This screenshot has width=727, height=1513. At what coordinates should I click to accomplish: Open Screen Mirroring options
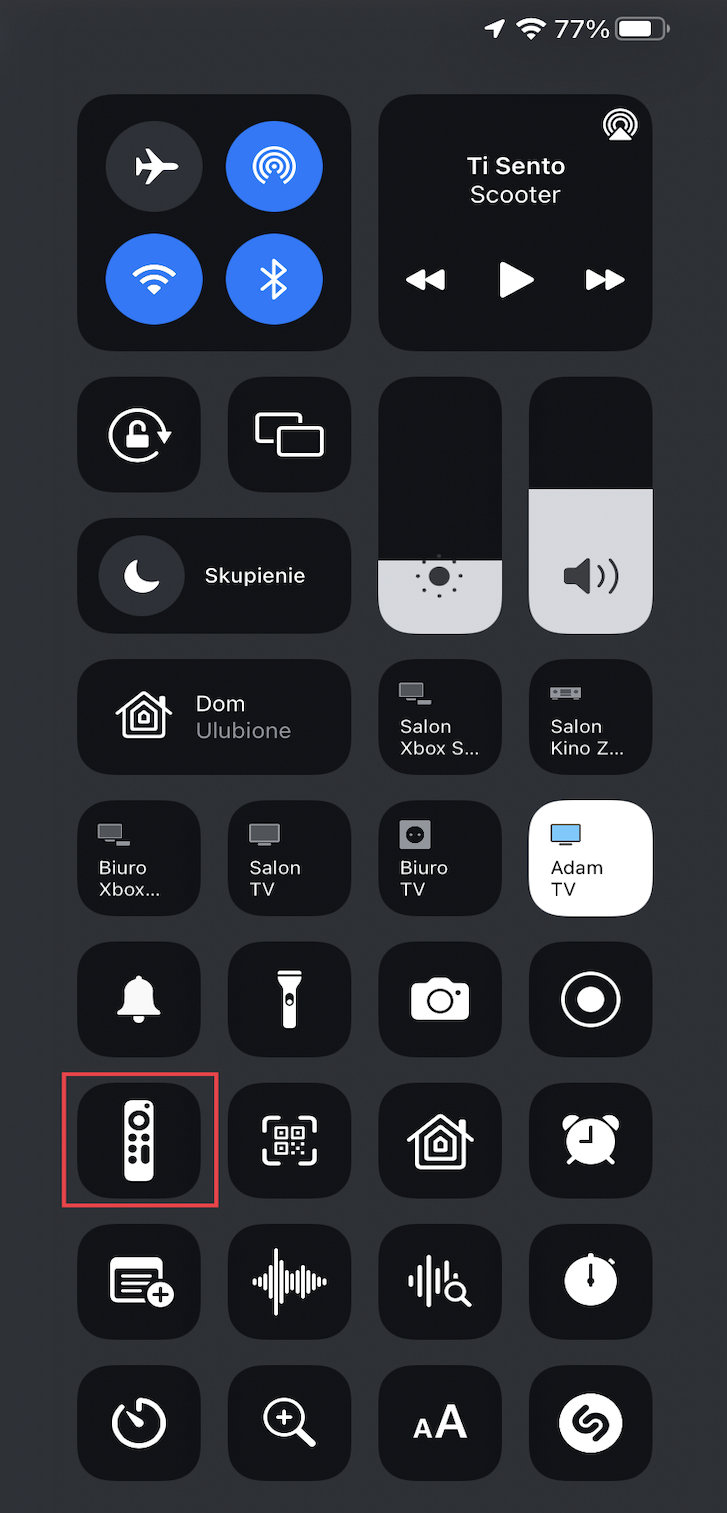pyautogui.click(x=289, y=434)
